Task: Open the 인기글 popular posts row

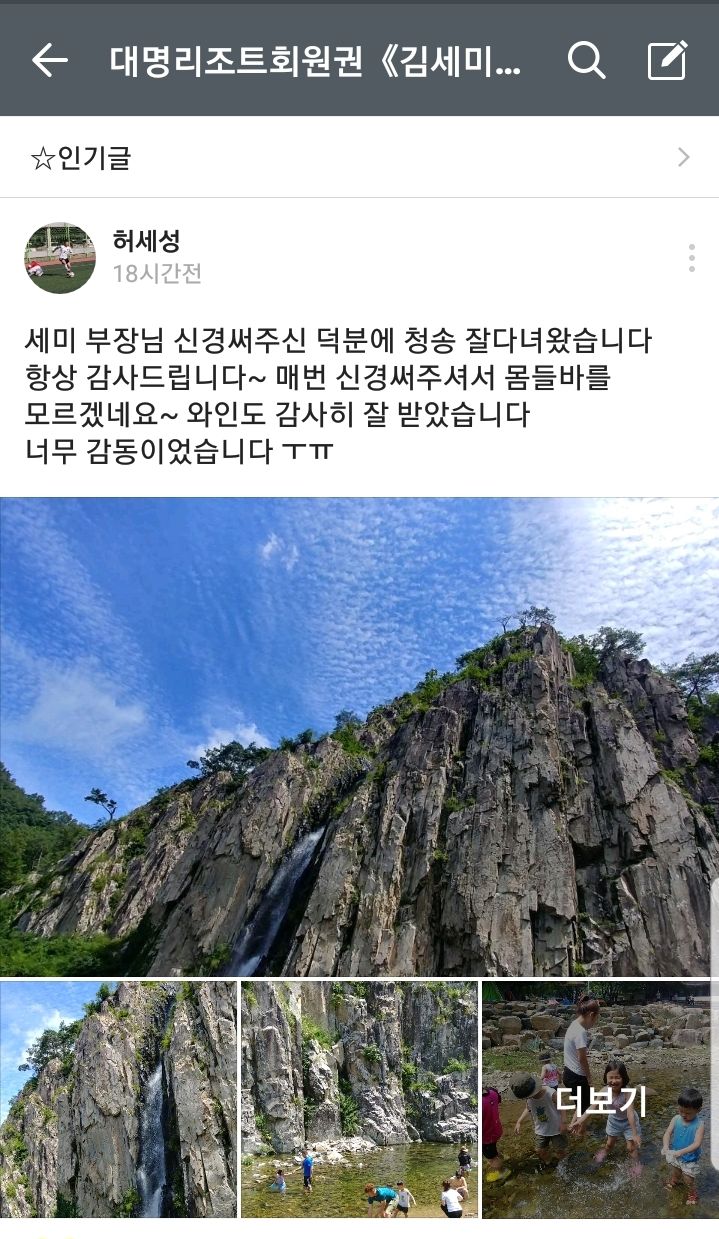Action: tap(359, 157)
